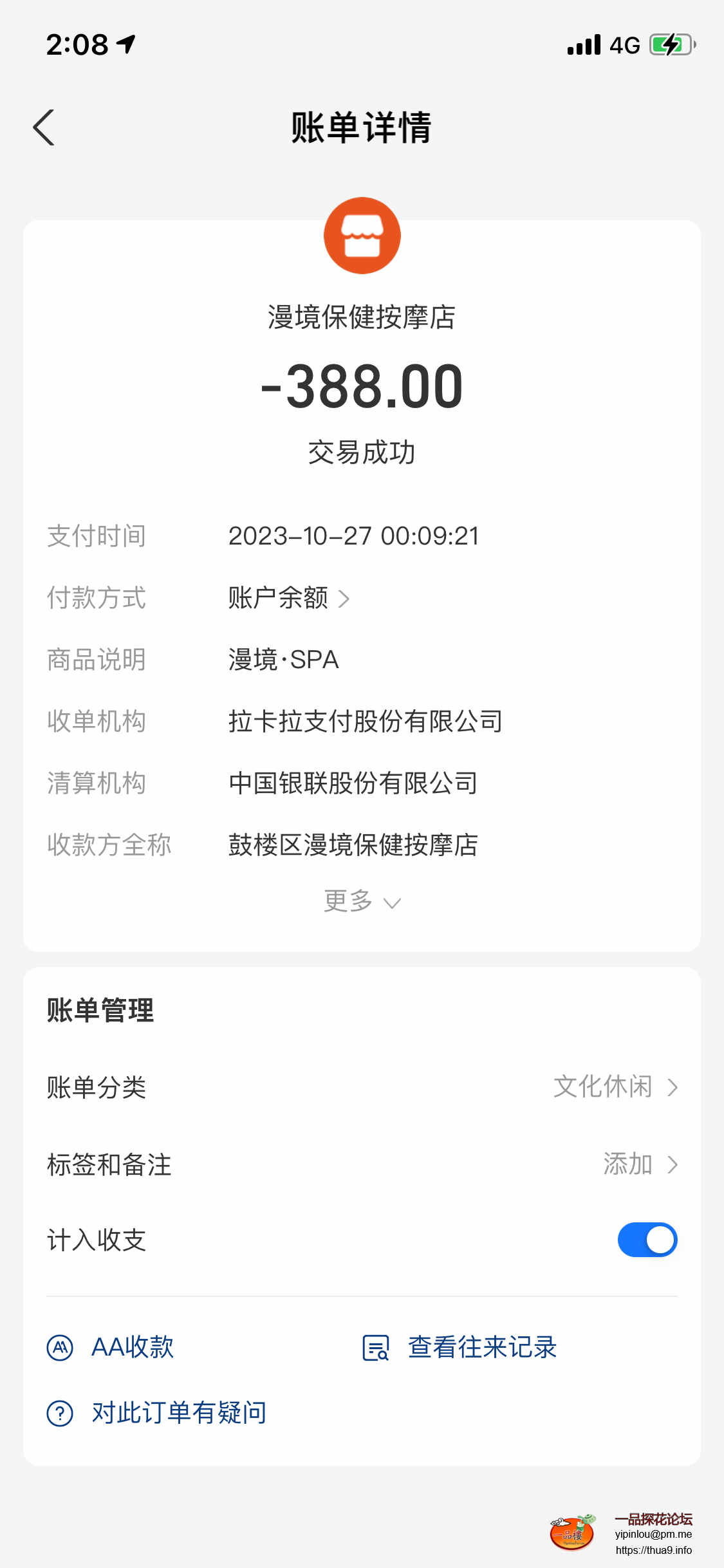Click the -388.00 transaction amount
The image size is (724, 1568).
click(x=362, y=386)
